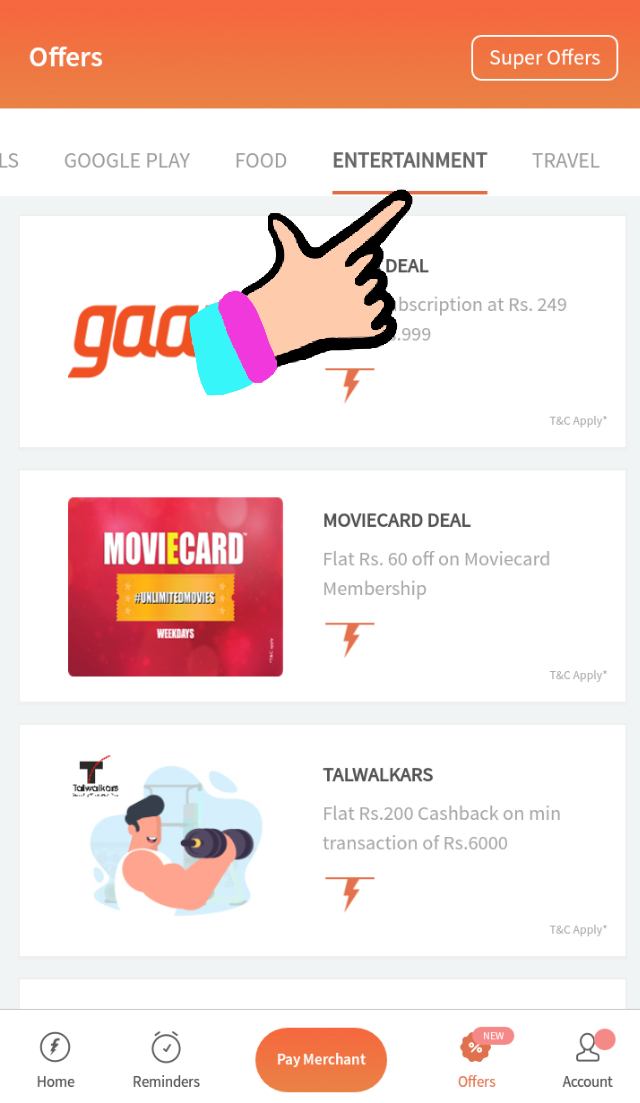Open the Reminders tab
Viewport: 640px width, 1103px height.
166,1059
